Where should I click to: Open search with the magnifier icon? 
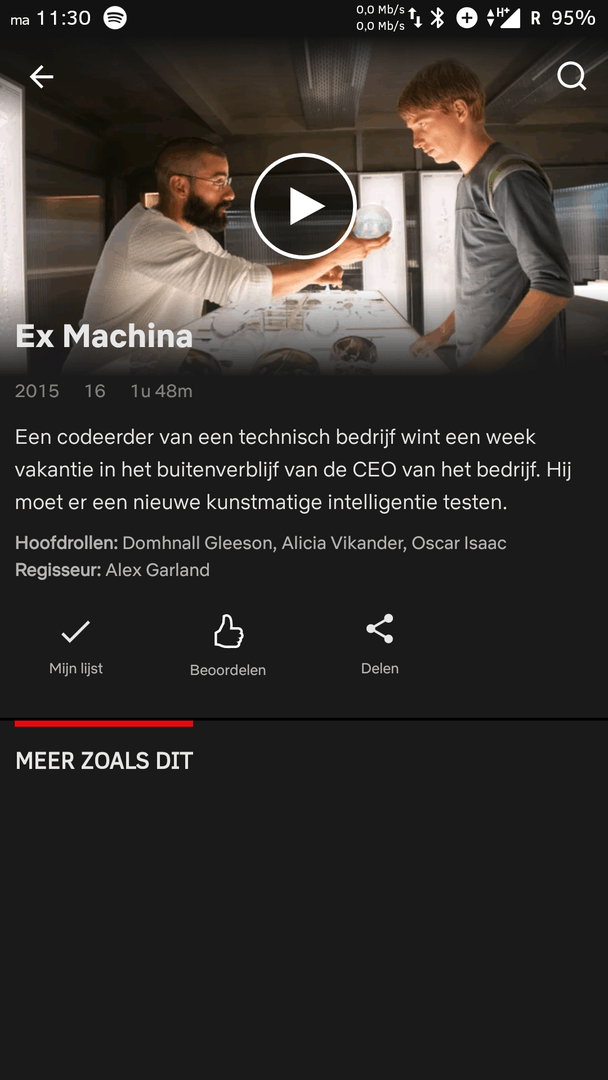point(571,76)
